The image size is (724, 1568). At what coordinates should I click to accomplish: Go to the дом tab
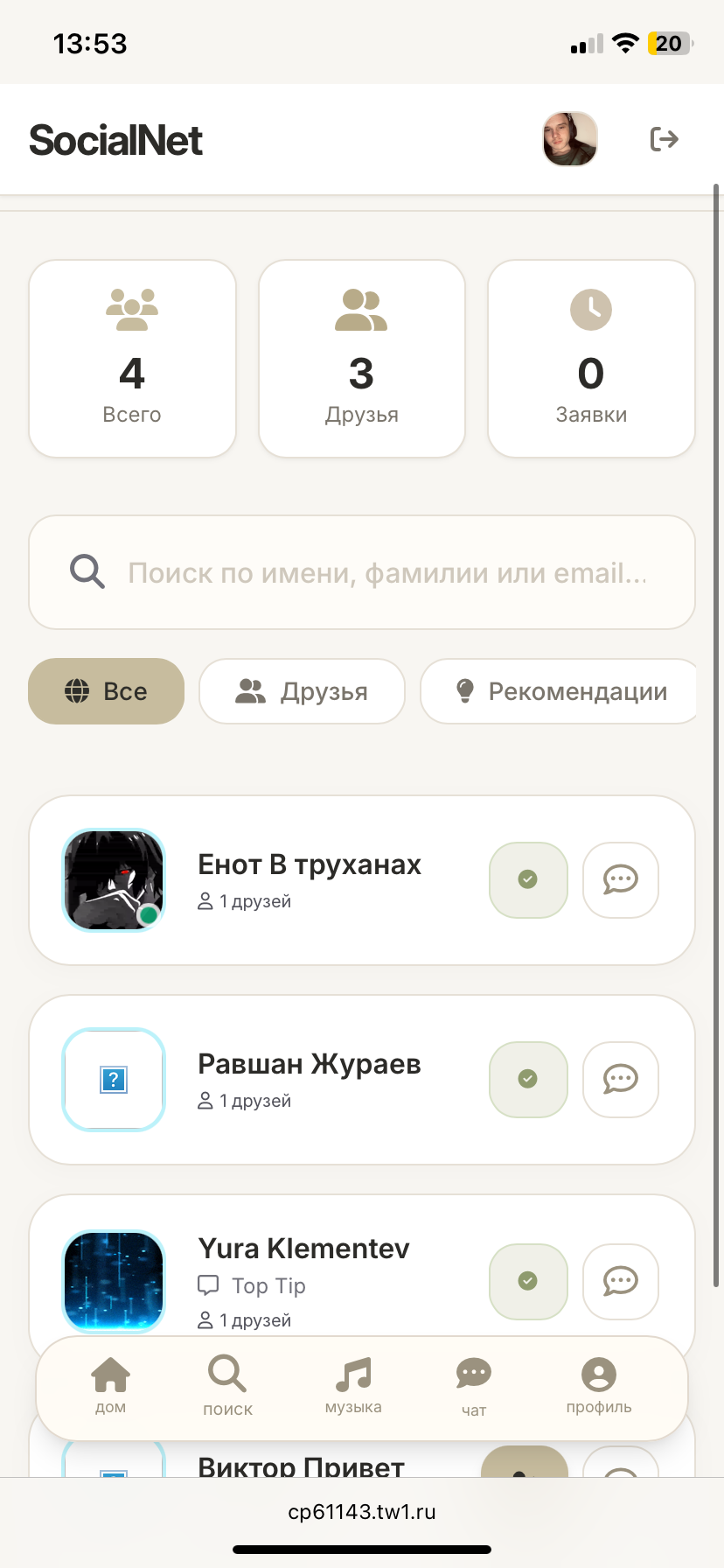click(x=111, y=1385)
